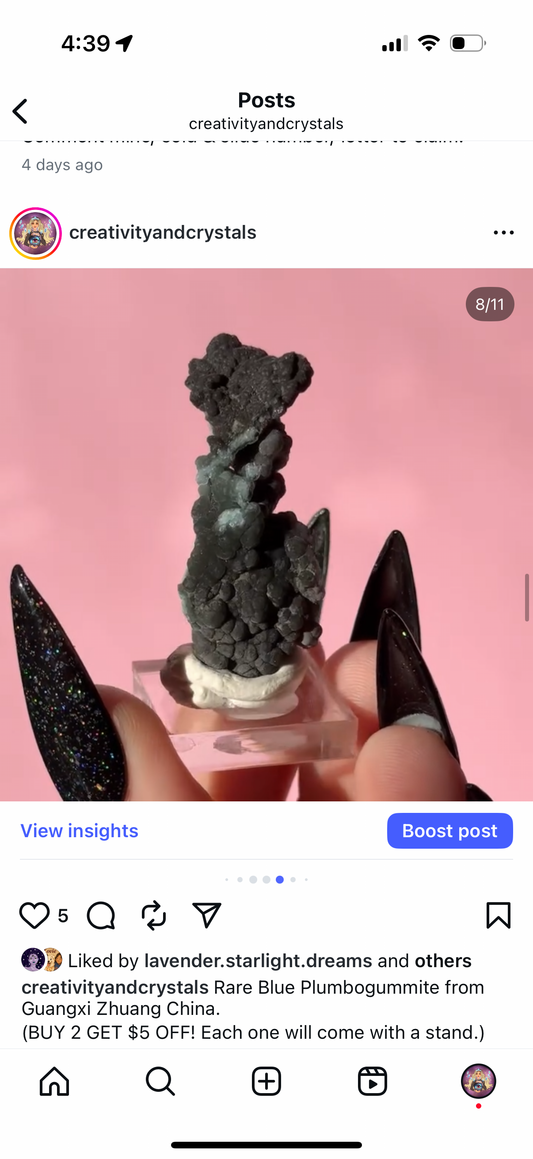Go back with the top-left arrow
The image size is (533, 1159).
(20, 112)
